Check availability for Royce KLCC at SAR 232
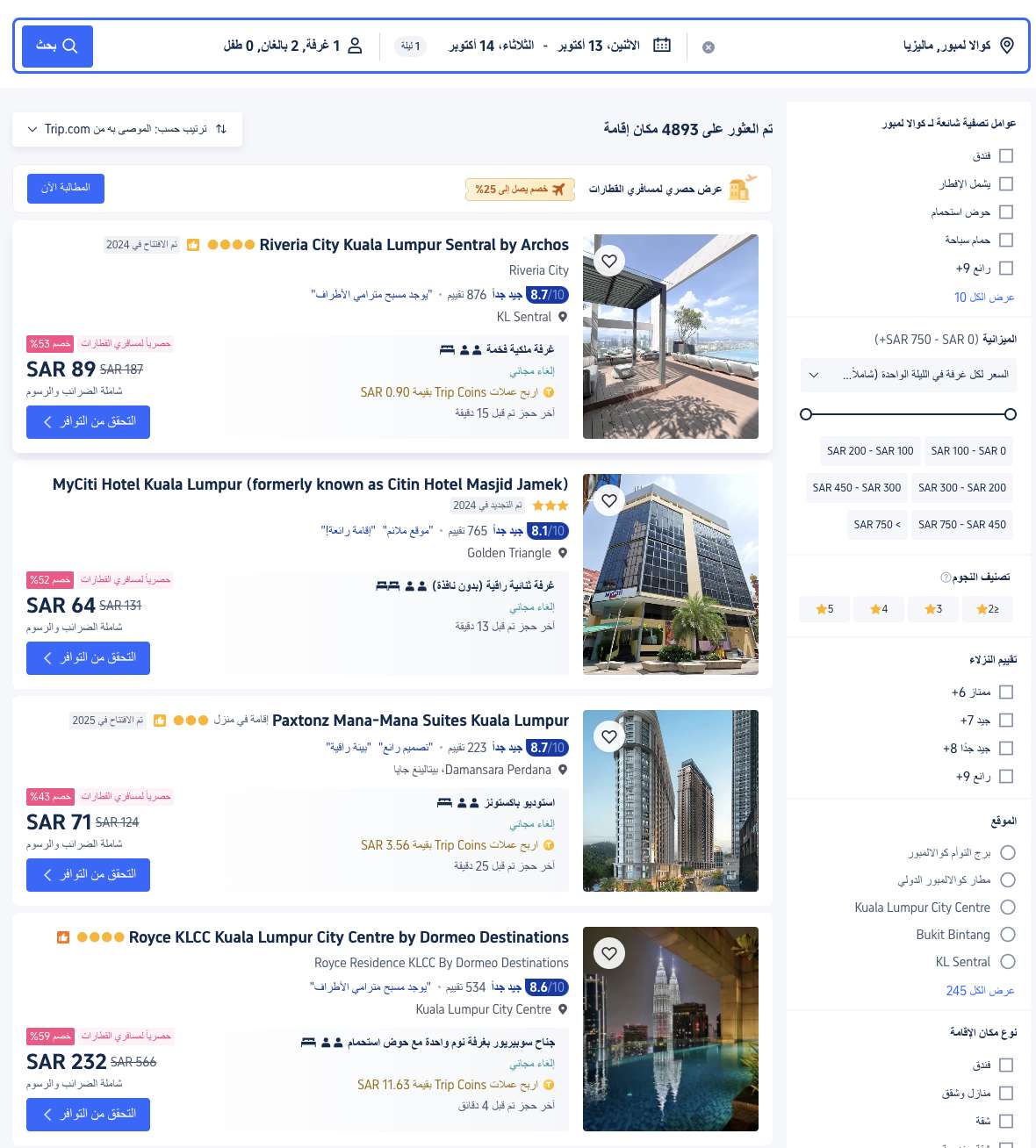 pos(88,1114)
